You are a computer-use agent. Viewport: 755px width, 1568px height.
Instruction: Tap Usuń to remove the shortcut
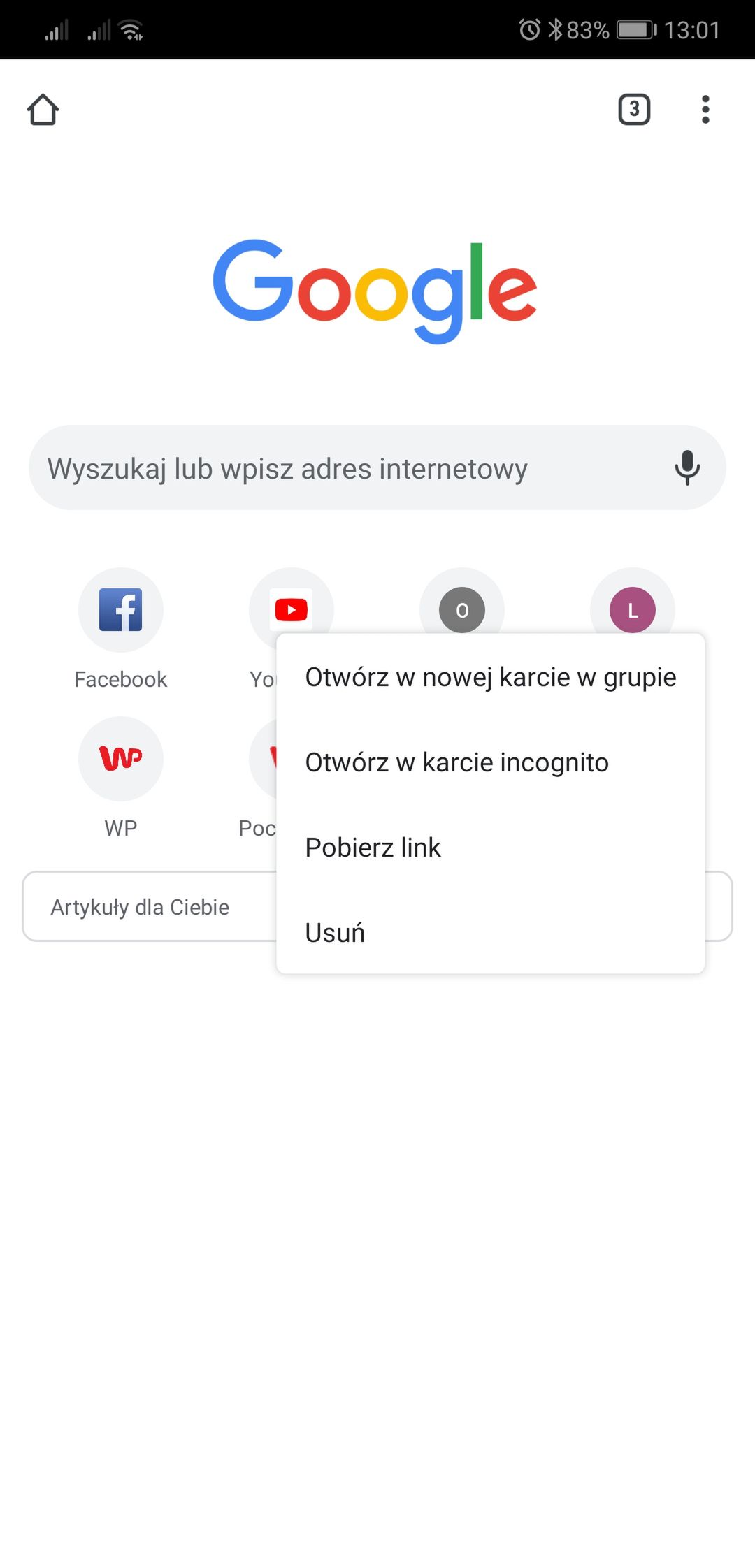(491, 933)
